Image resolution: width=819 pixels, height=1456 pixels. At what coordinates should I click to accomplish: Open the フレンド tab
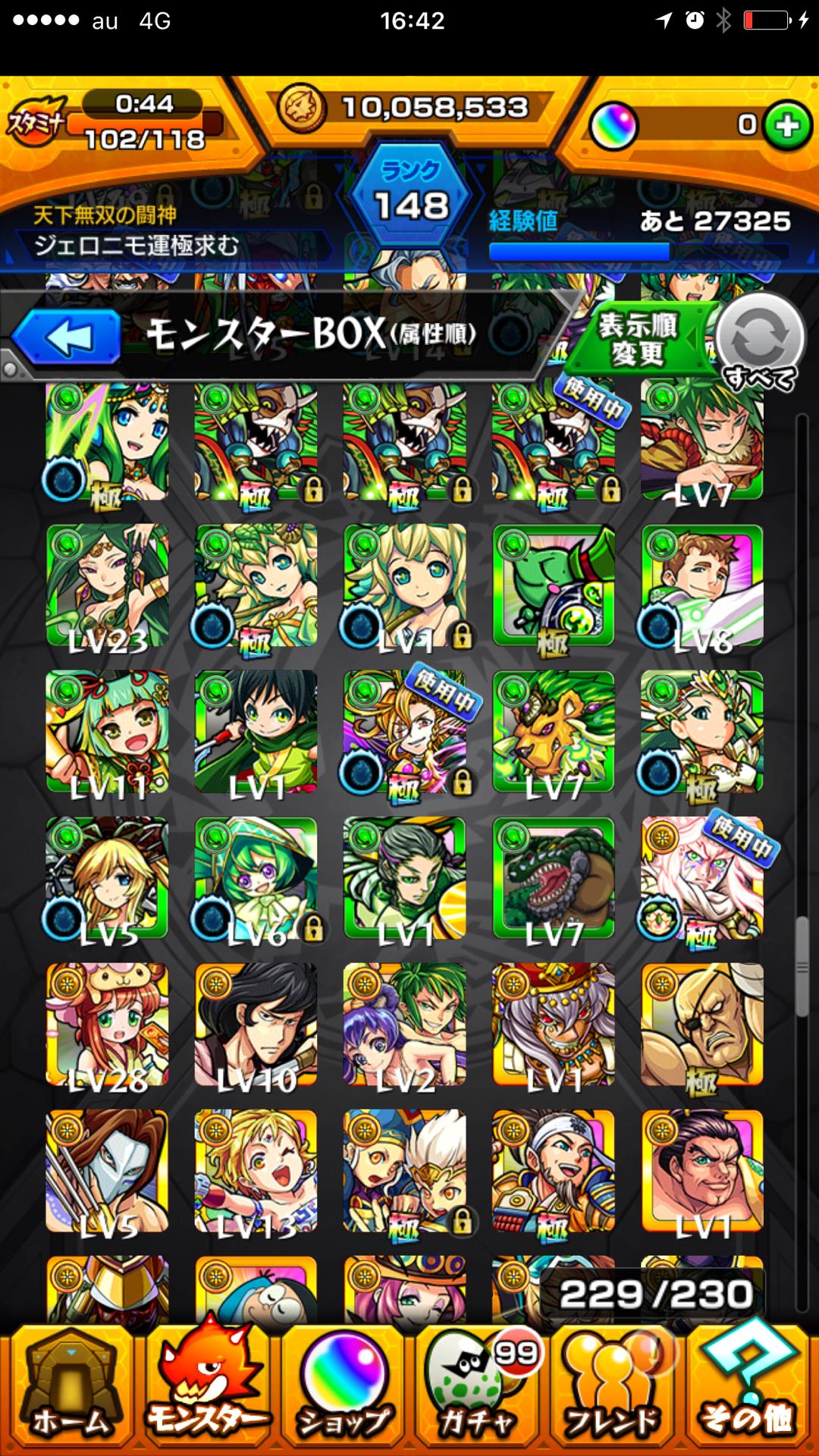coord(614,1389)
